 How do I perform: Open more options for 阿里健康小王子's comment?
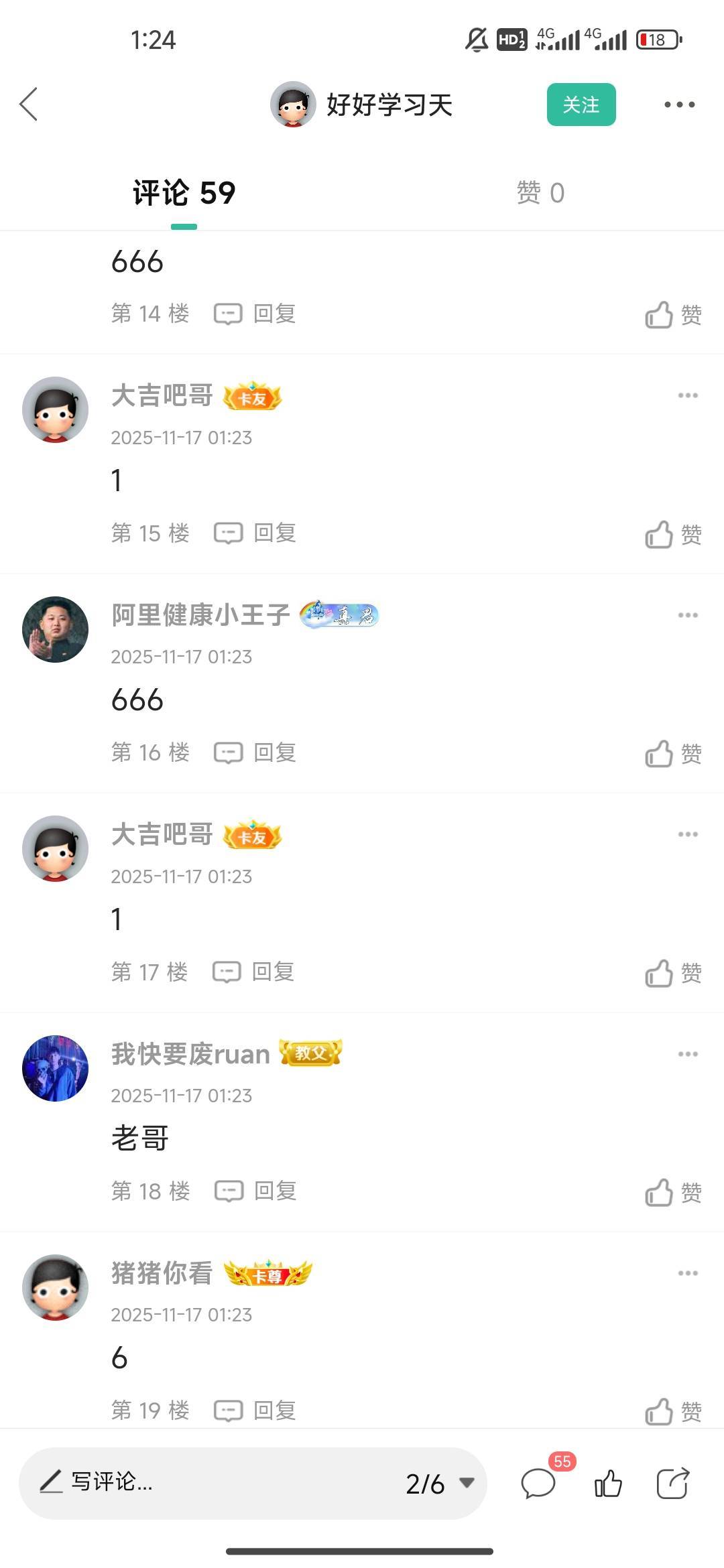pyautogui.click(x=688, y=615)
